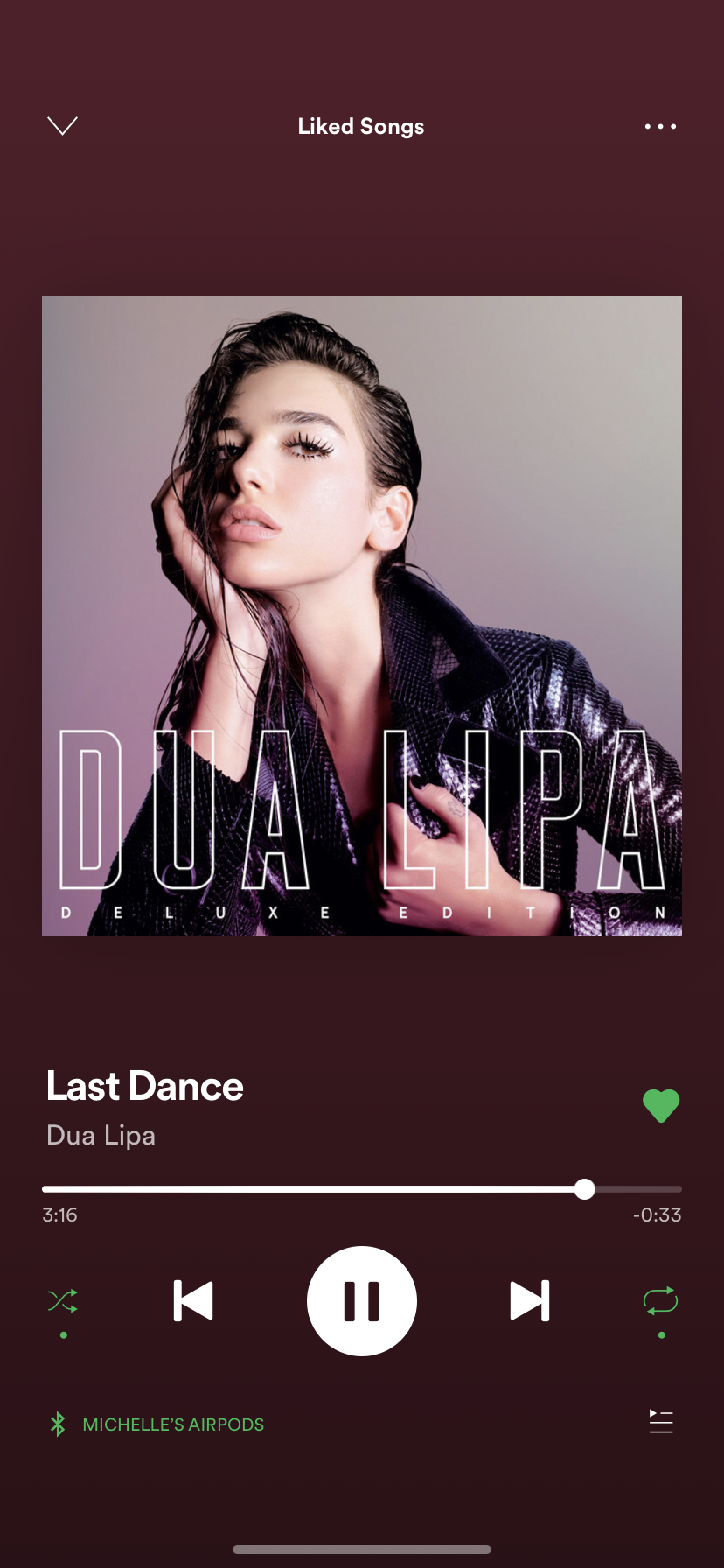
Task: Open the three-dot options menu
Action: coord(660,126)
